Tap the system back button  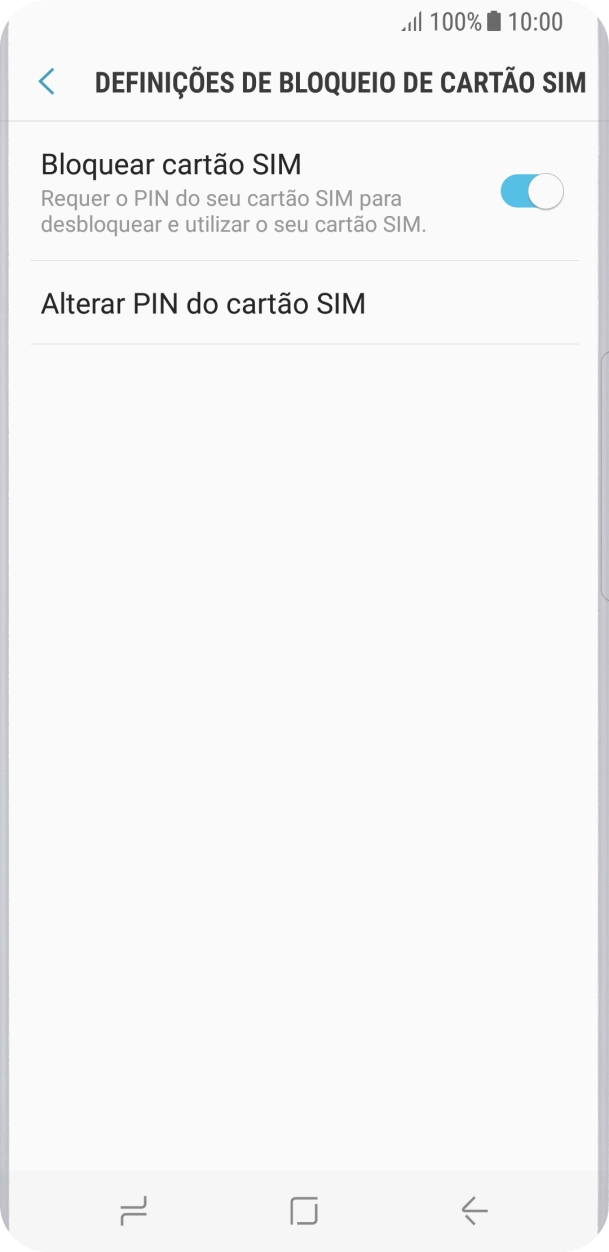[x=474, y=1211]
